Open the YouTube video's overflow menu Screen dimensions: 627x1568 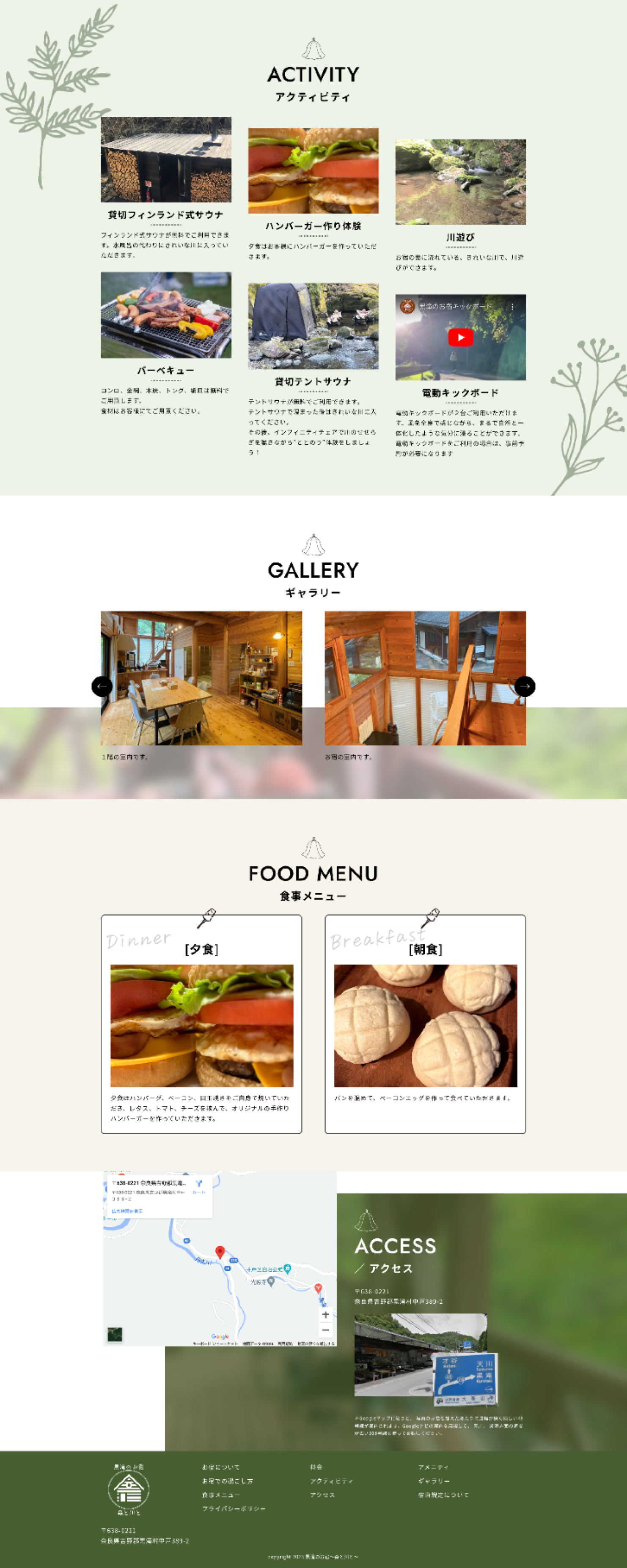coord(512,307)
